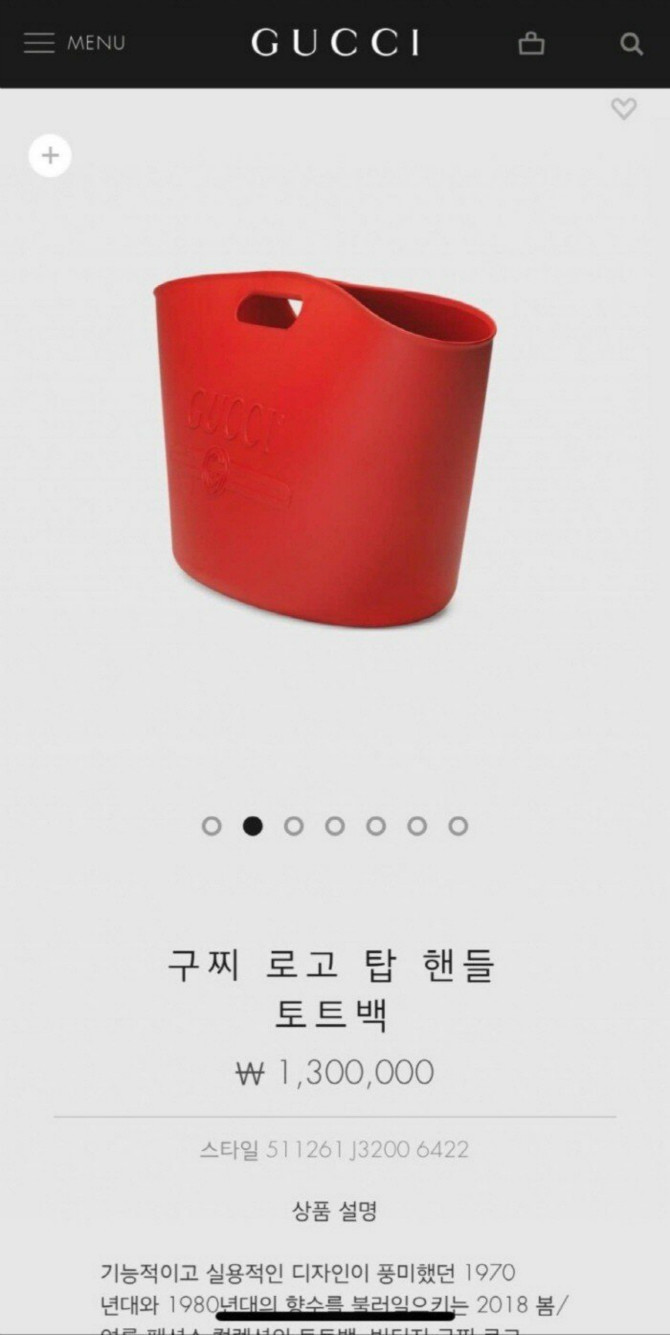The width and height of the screenshot is (670, 1335).
Task: Open the search icon
Action: tap(631, 43)
